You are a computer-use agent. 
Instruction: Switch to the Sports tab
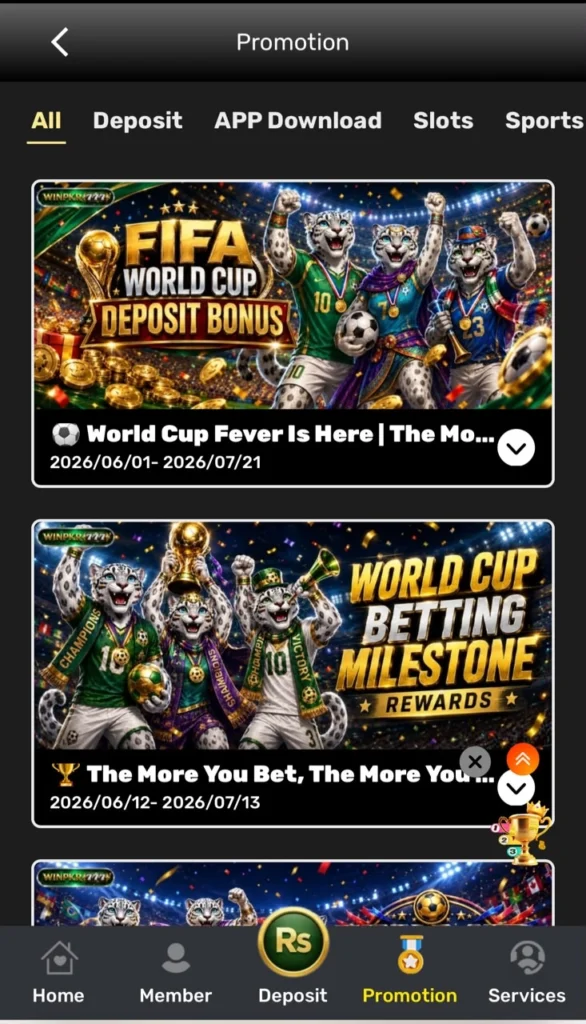coord(544,121)
